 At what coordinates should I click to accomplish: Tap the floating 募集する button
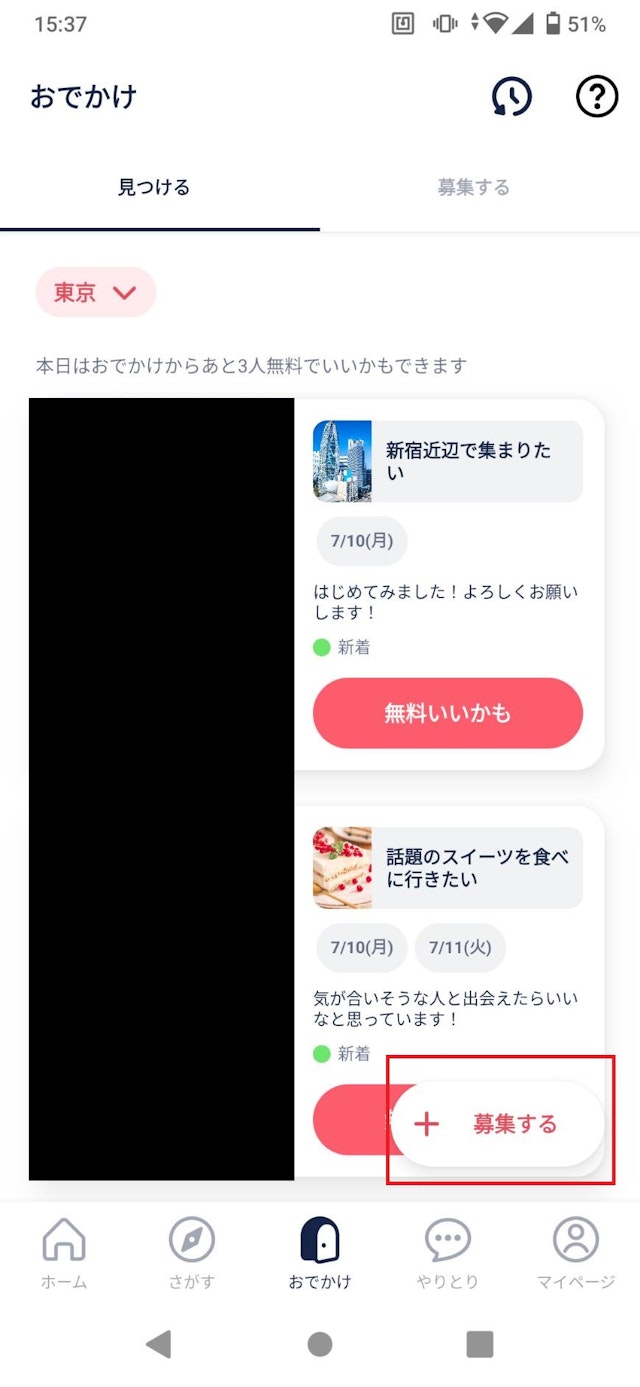click(x=498, y=1123)
